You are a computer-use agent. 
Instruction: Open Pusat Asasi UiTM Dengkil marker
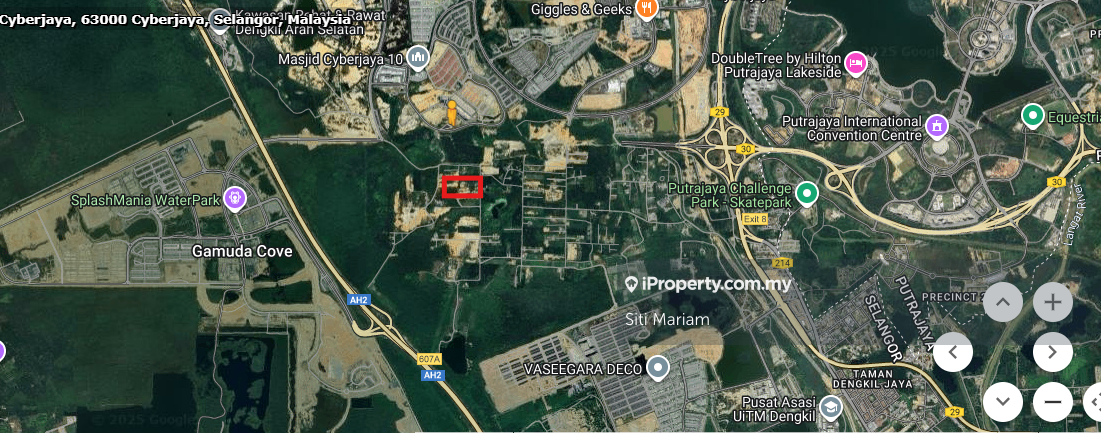pos(831,408)
